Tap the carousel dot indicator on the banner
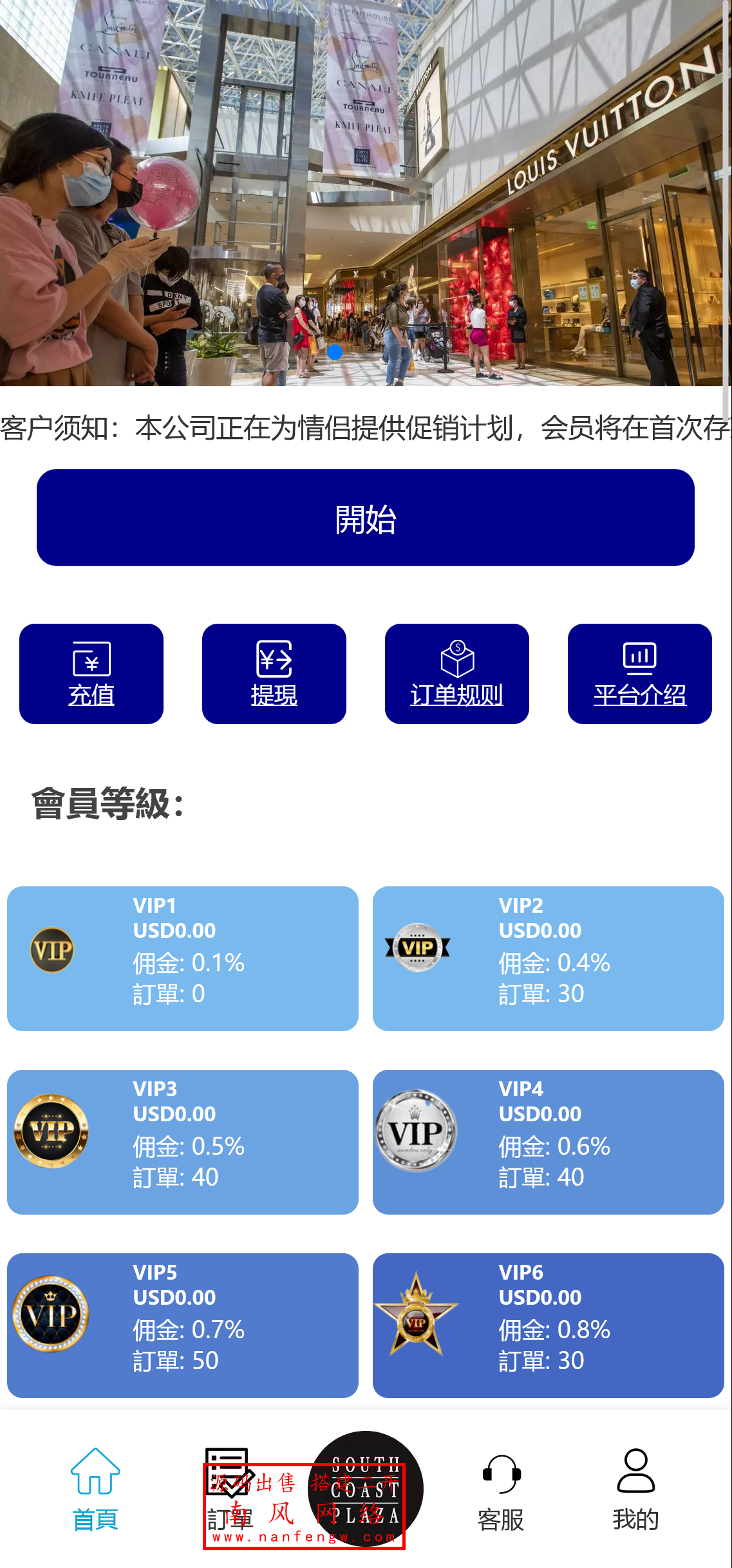Image resolution: width=732 pixels, height=1568 pixels. pos(336,353)
